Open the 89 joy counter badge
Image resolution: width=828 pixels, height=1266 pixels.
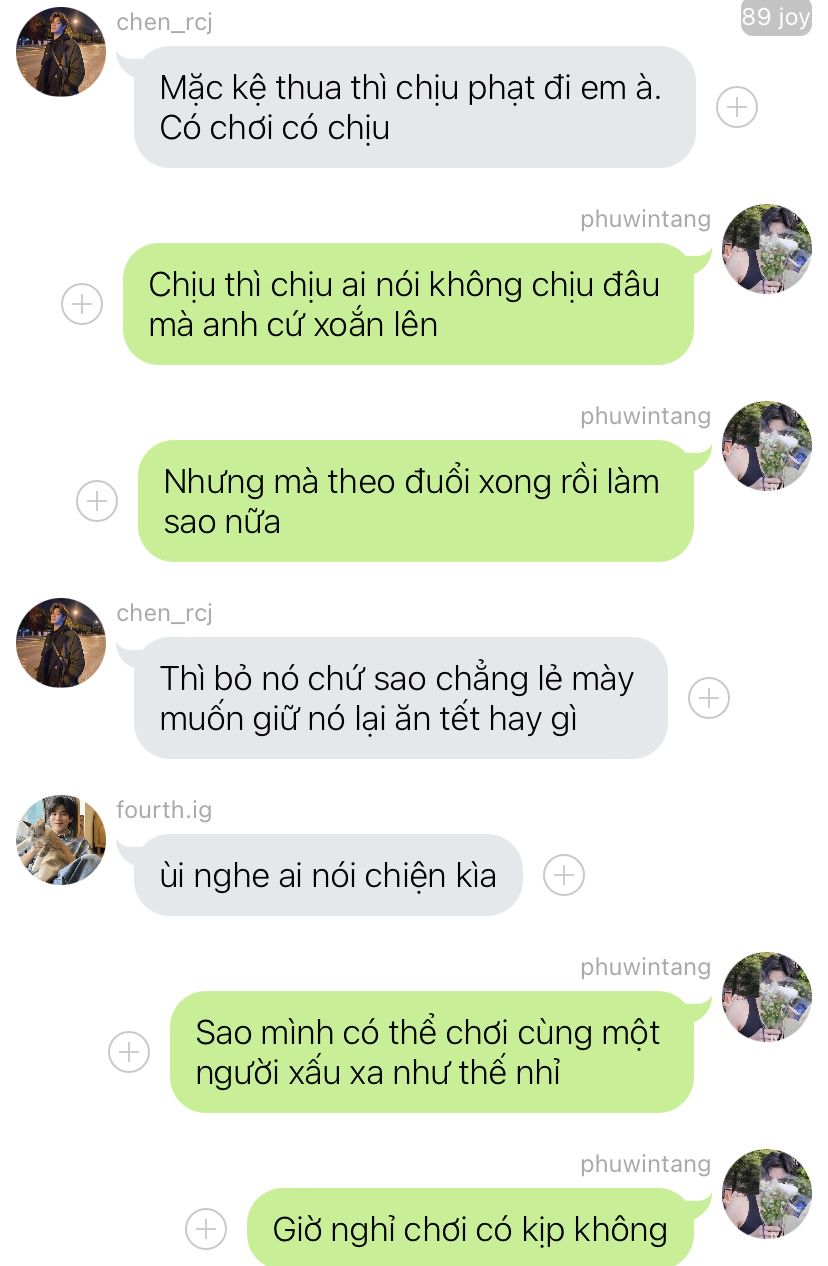tap(776, 17)
